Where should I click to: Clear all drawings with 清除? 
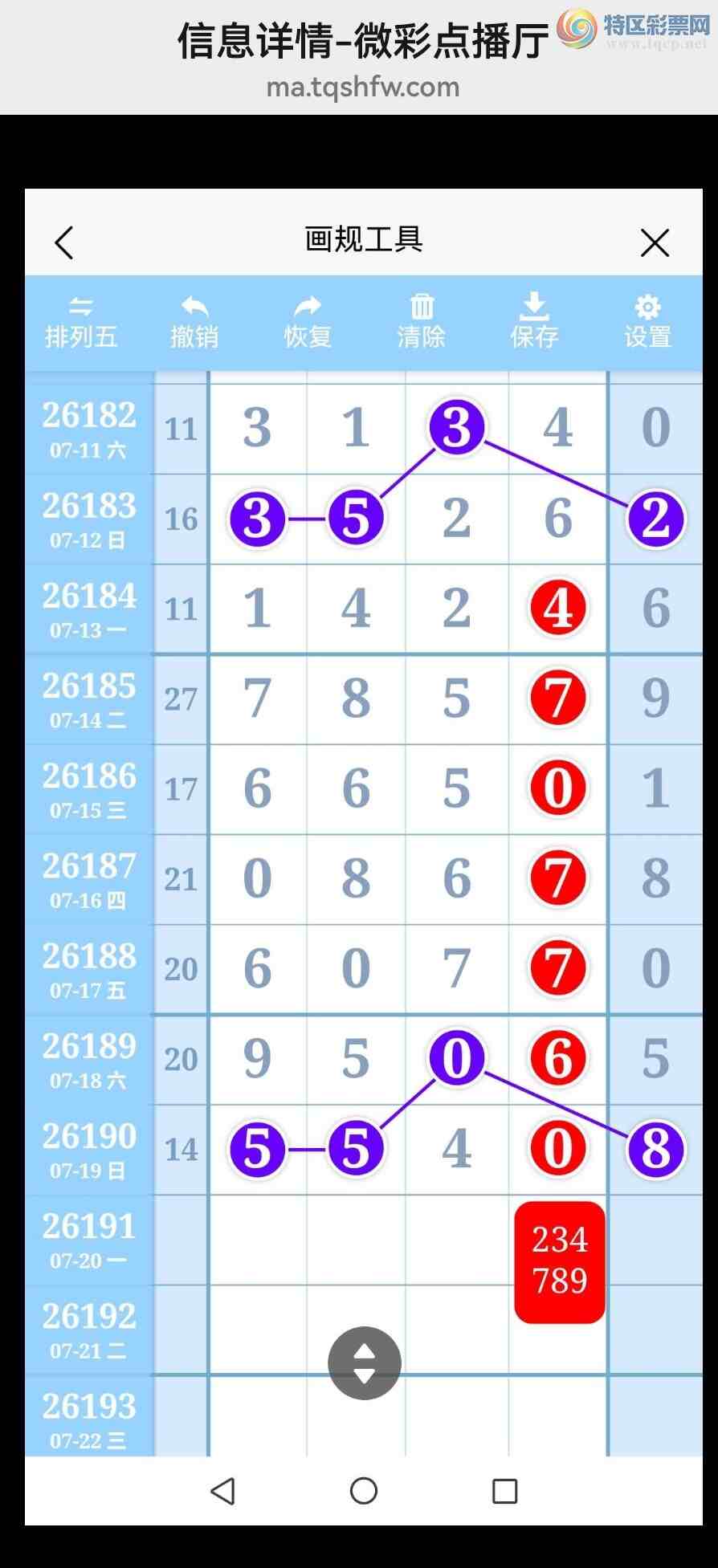click(x=421, y=322)
